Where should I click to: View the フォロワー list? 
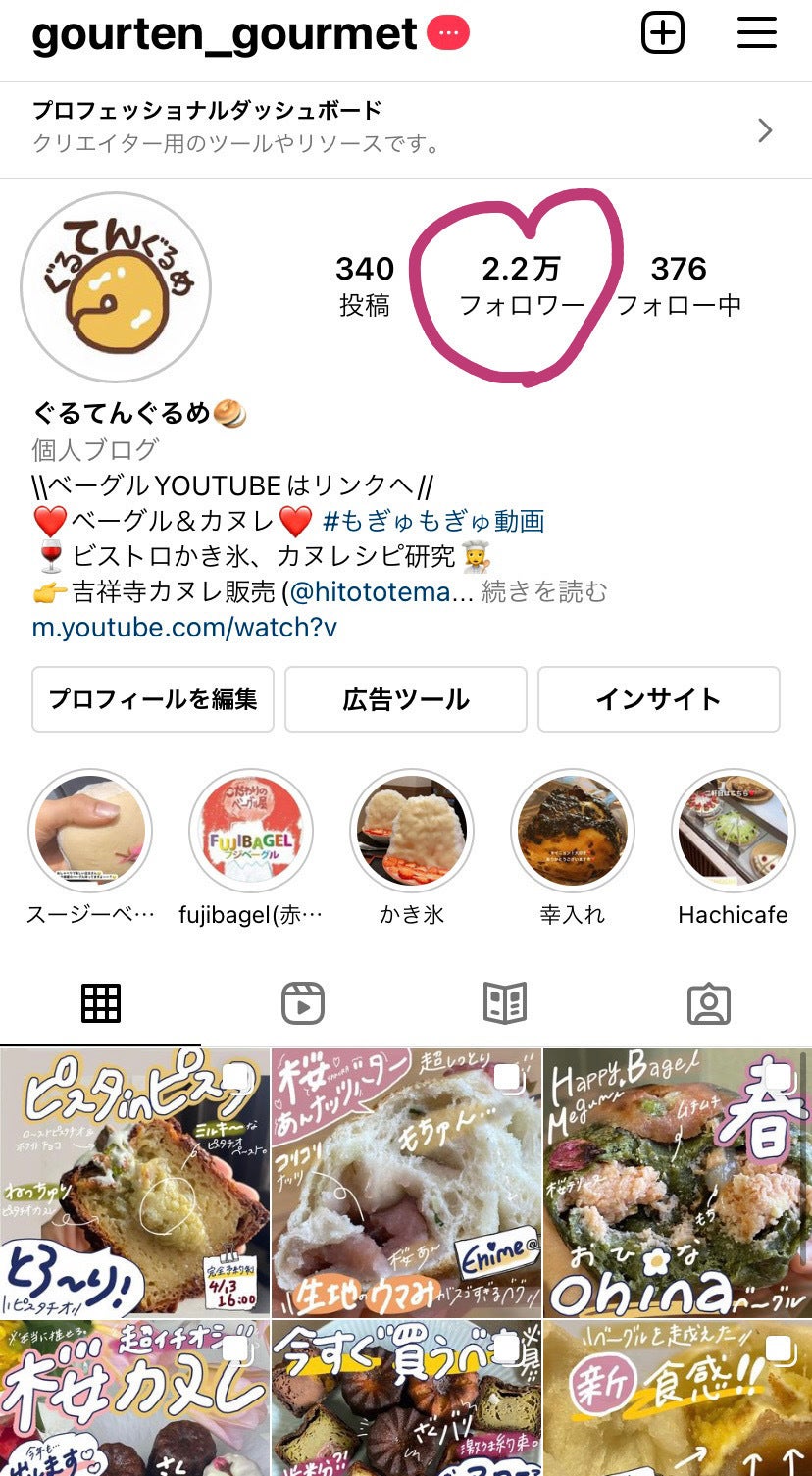(x=521, y=285)
